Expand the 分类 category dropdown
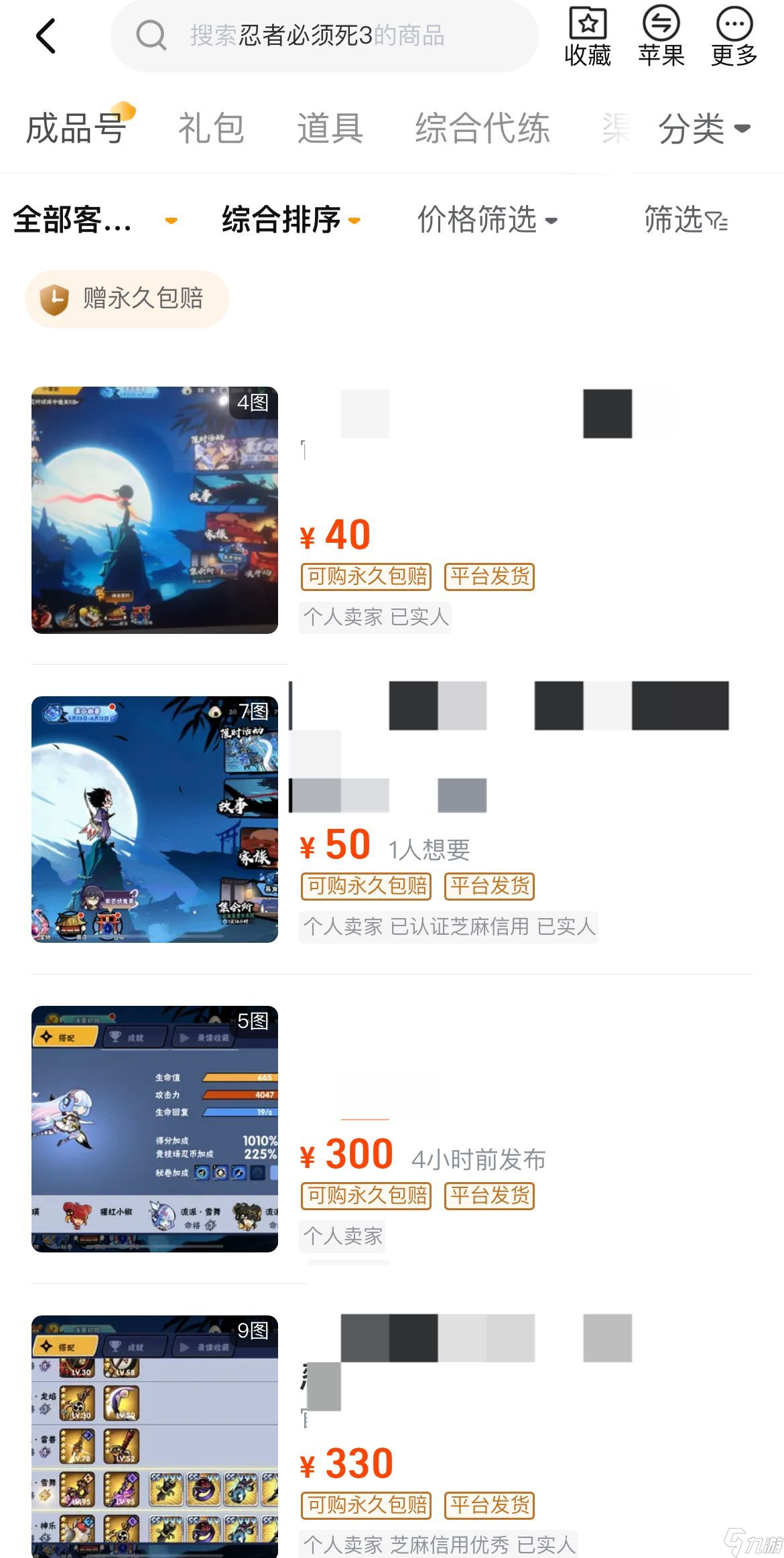The image size is (784, 1558). point(704,128)
